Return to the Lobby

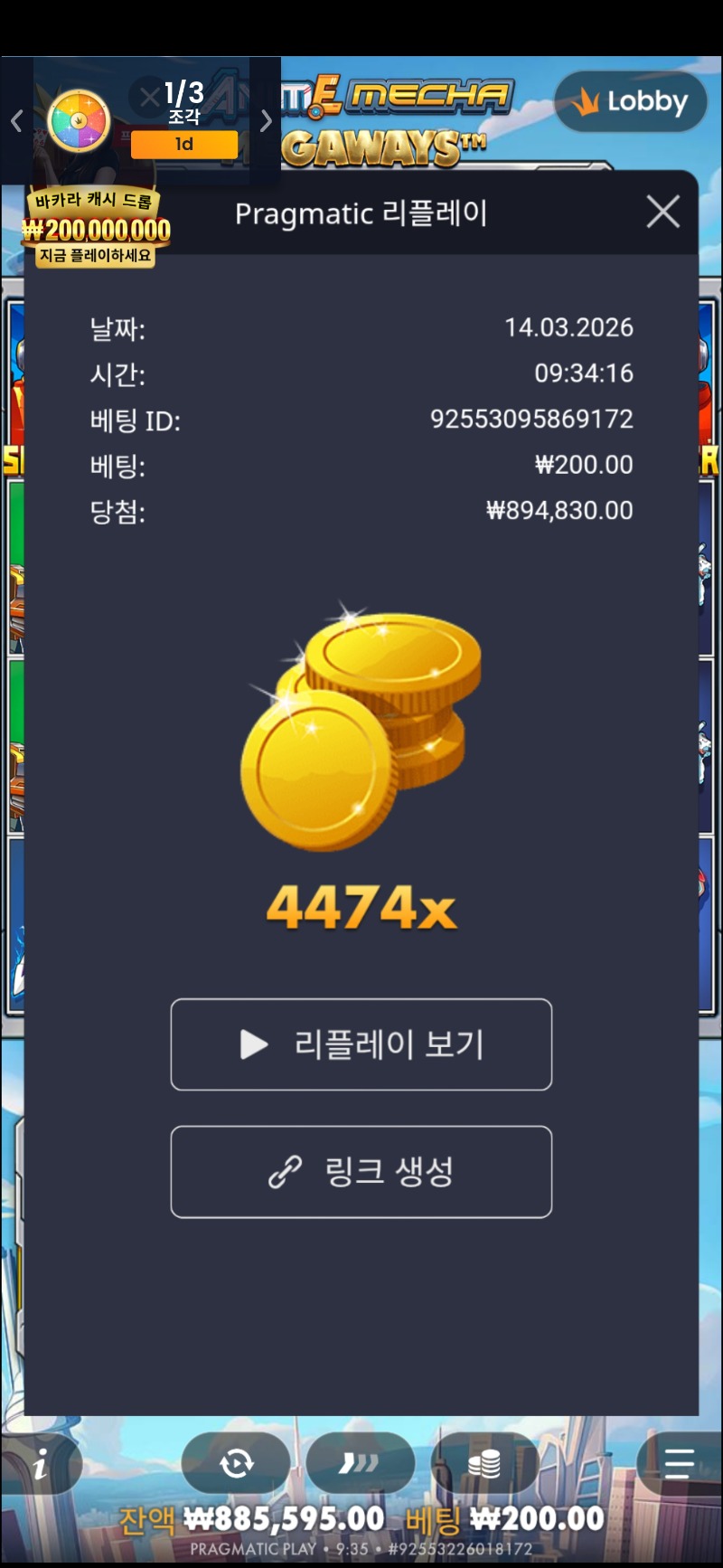click(631, 102)
